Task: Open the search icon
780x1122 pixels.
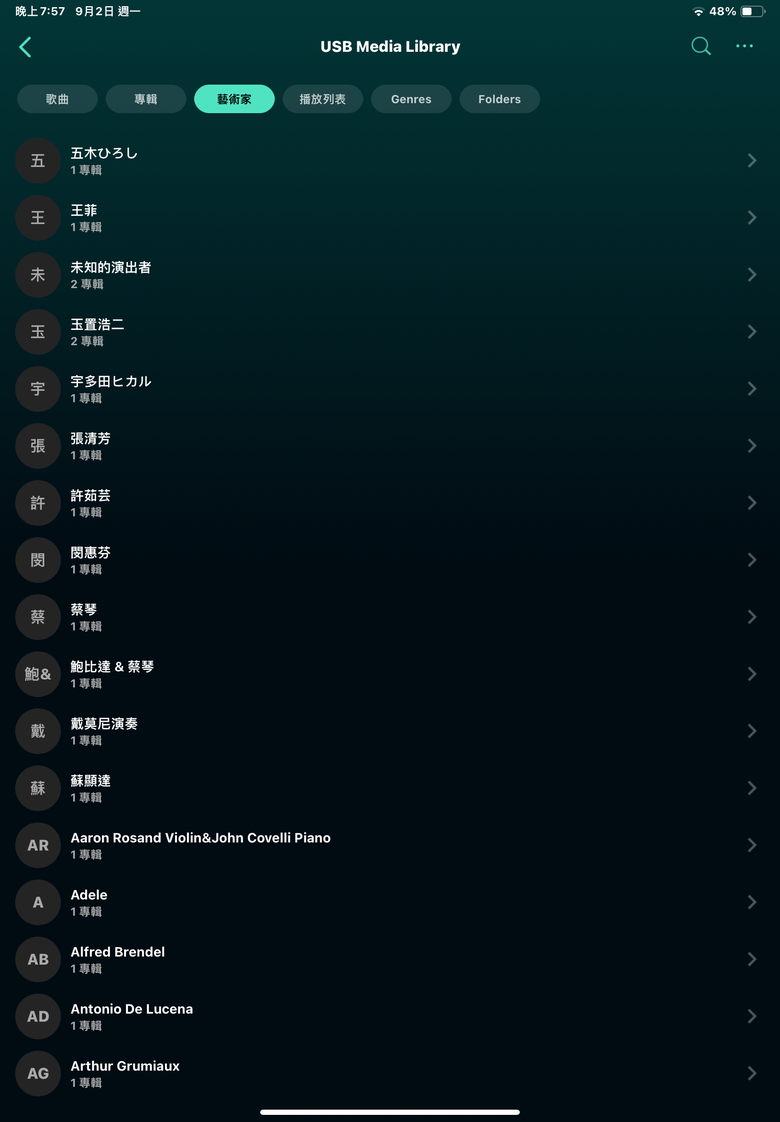Action: [701, 46]
